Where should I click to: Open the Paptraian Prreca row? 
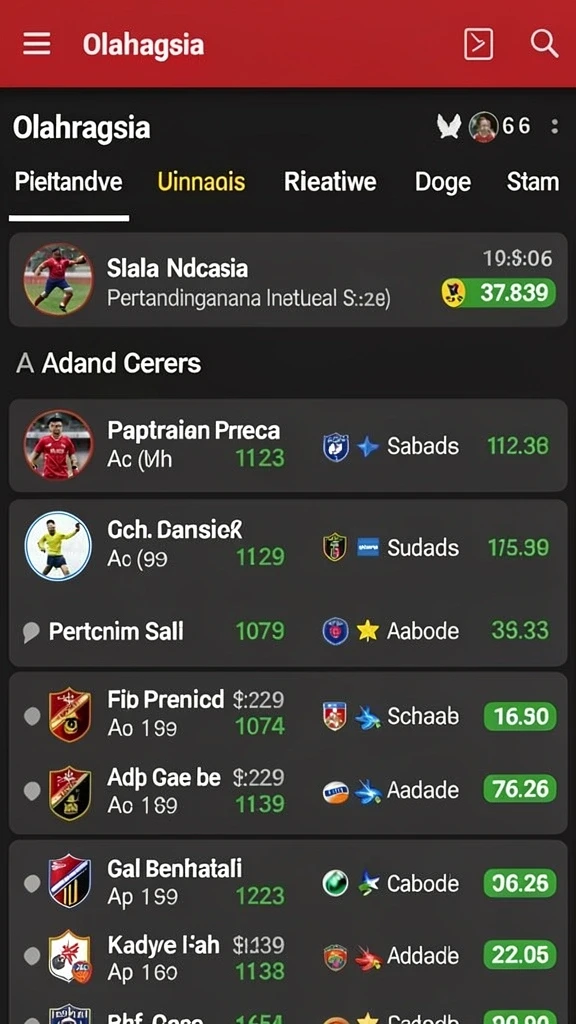(x=288, y=445)
